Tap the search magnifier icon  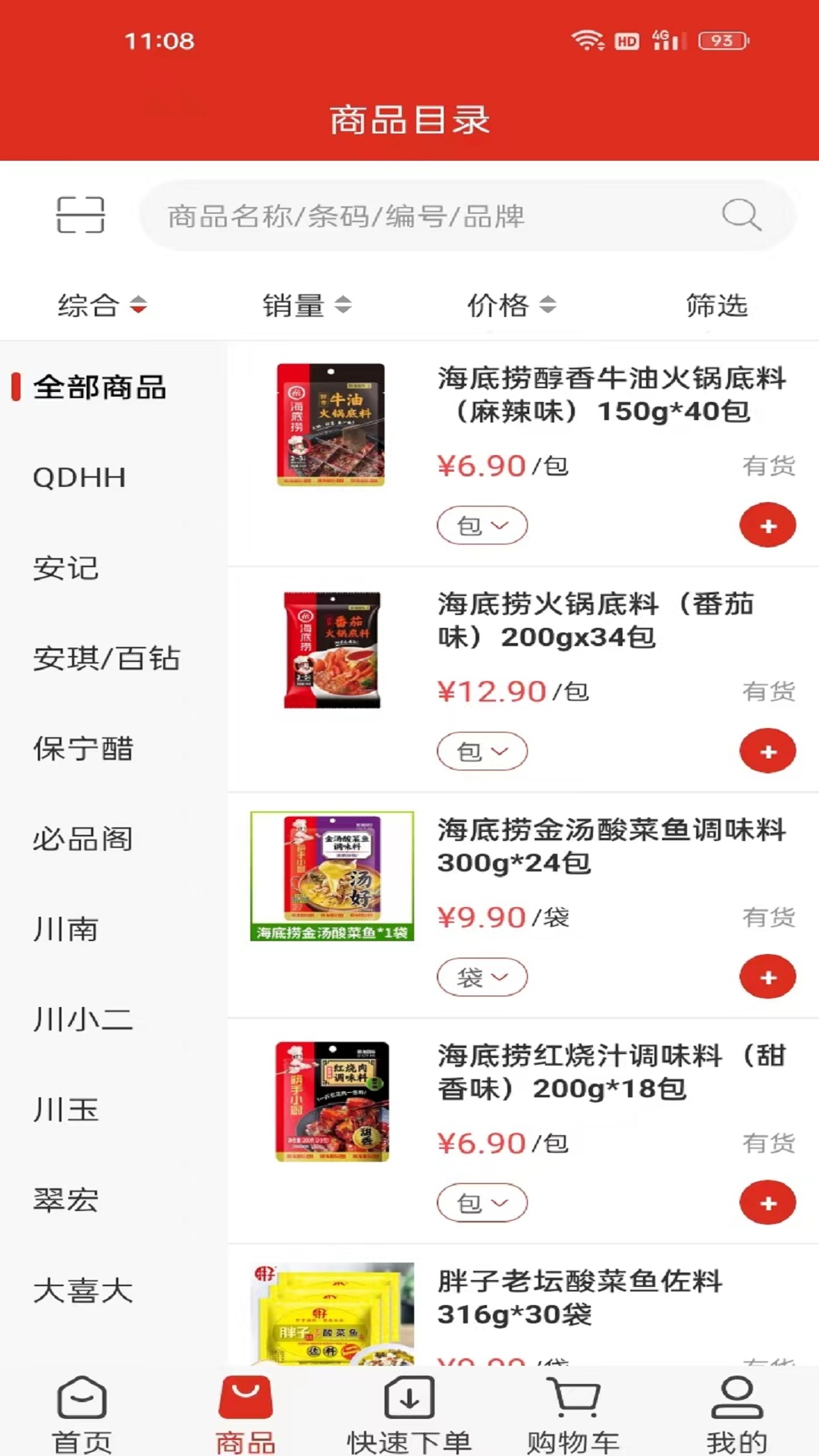(741, 215)
